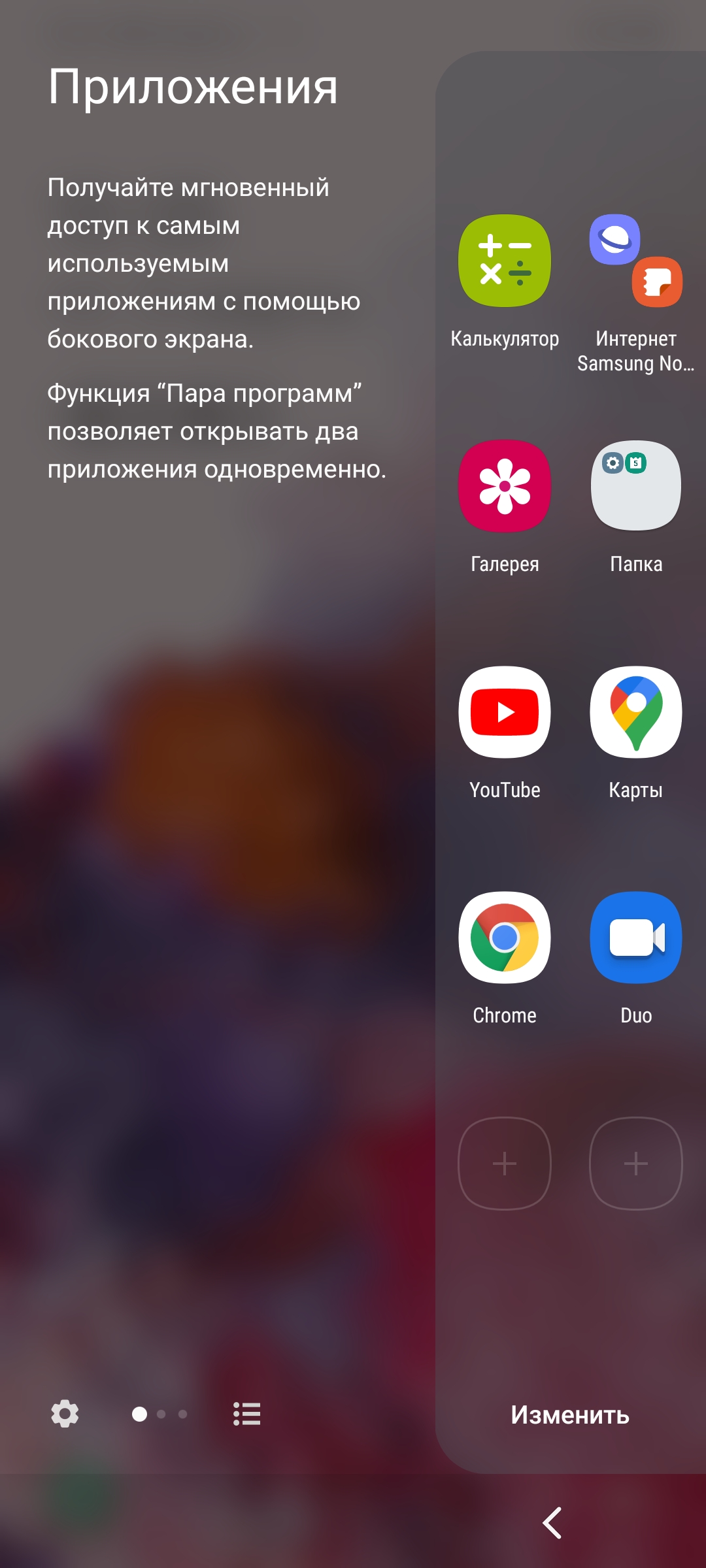Open Карты app
This screenshot has height=1568, width=706.
[x=635, y=712]
